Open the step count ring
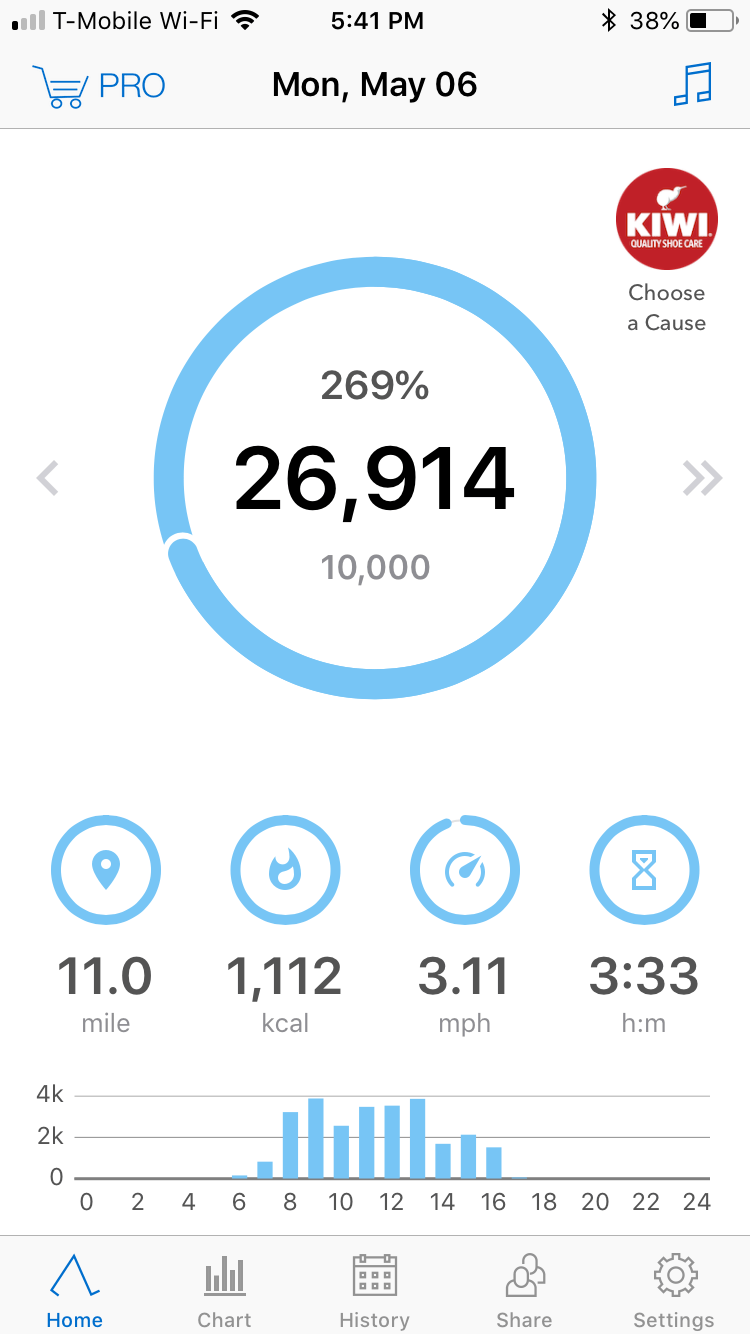The width and height of the screenshot is (750, 1334). click(x=375, y=478)
